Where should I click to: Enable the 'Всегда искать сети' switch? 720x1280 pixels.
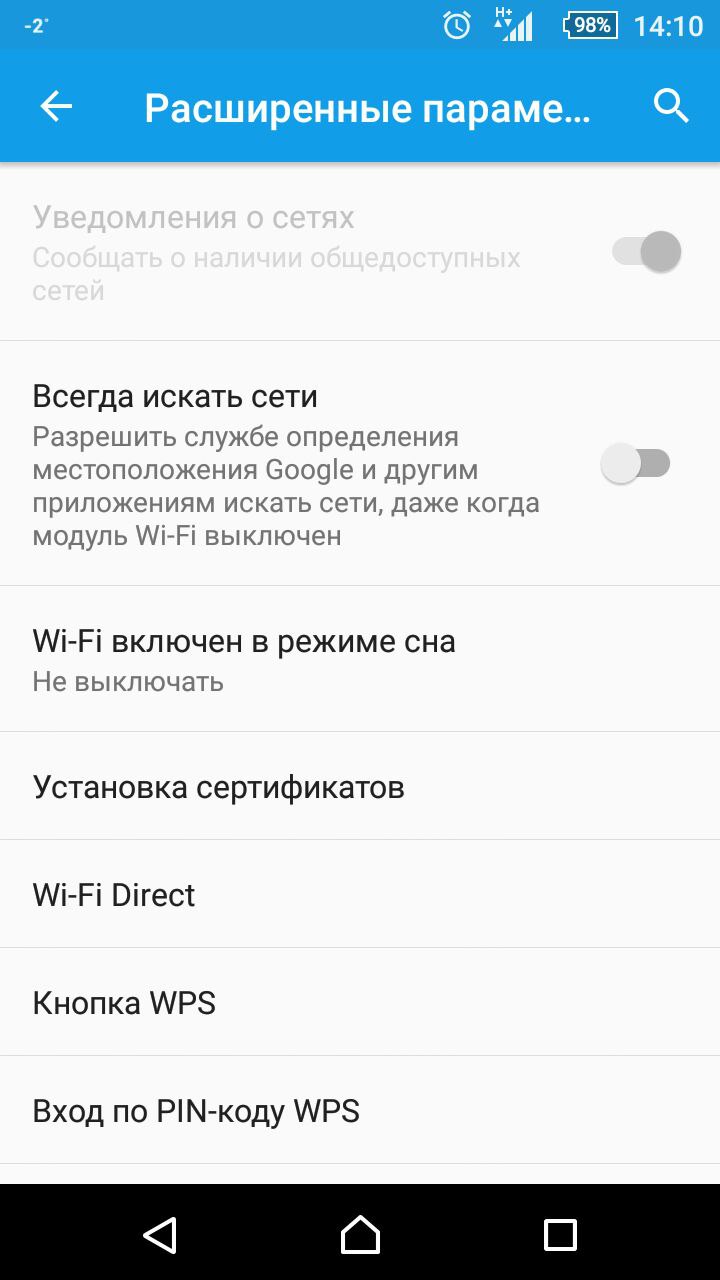click(x=636, y=464)
